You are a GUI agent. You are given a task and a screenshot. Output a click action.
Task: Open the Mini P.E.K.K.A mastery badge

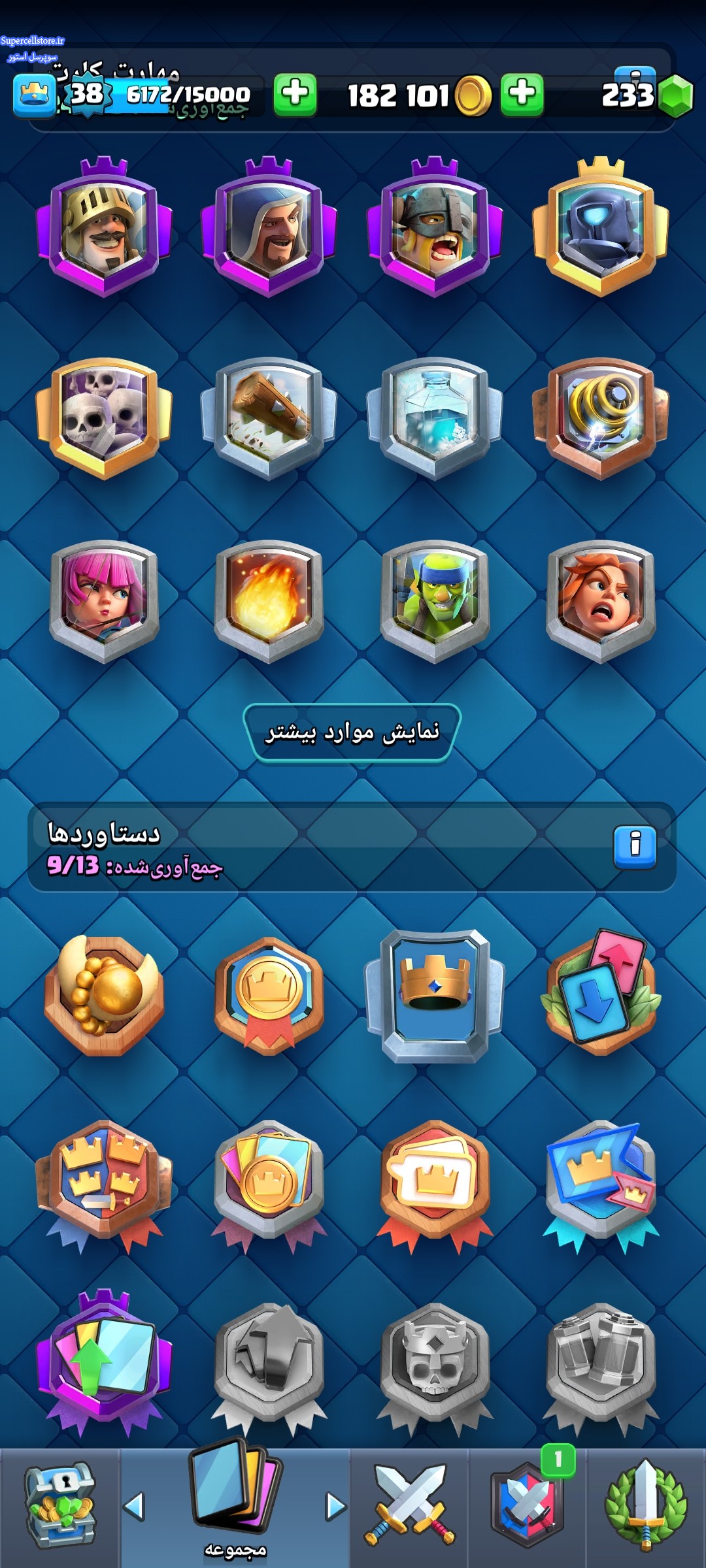[600, 227]
